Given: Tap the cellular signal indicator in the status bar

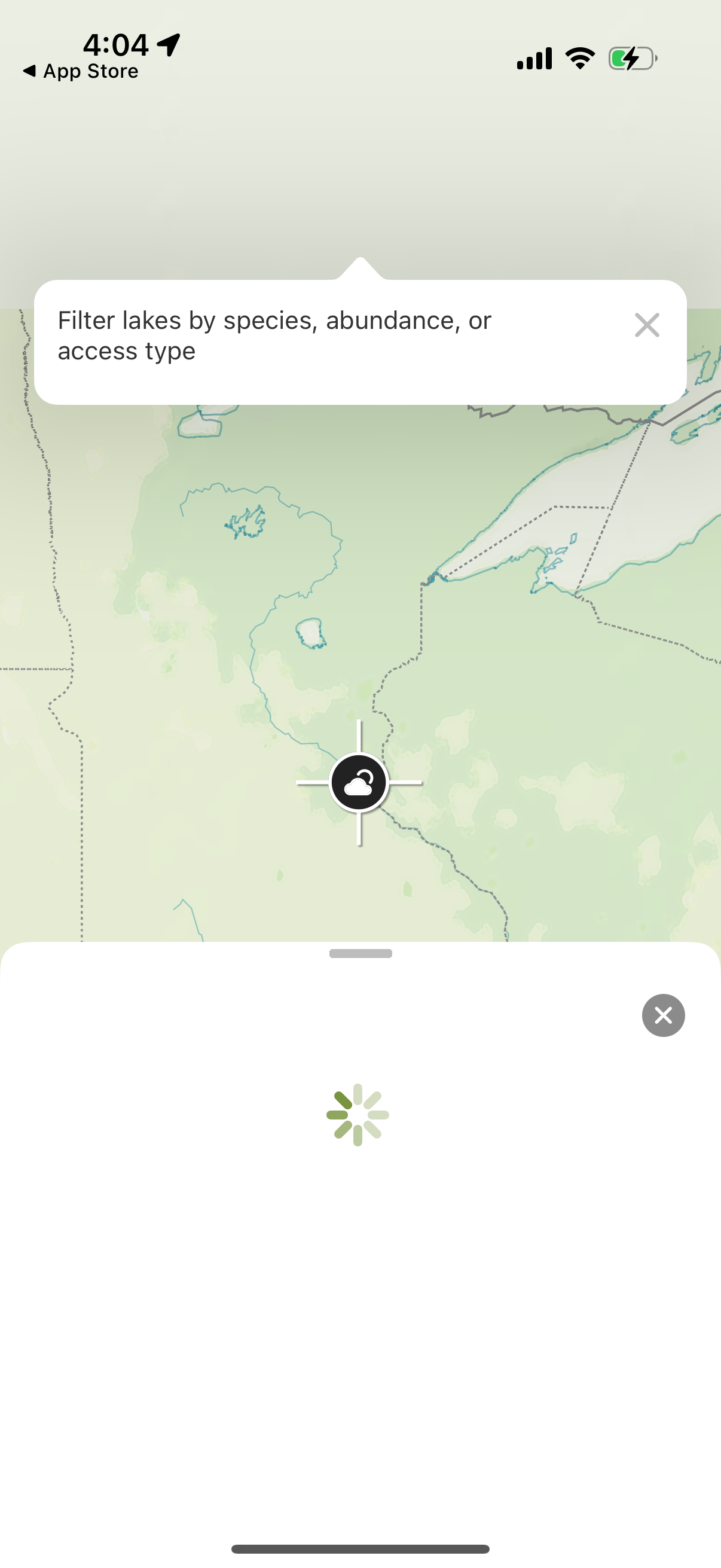Looking at the screenshot, I should pos(534,58).
